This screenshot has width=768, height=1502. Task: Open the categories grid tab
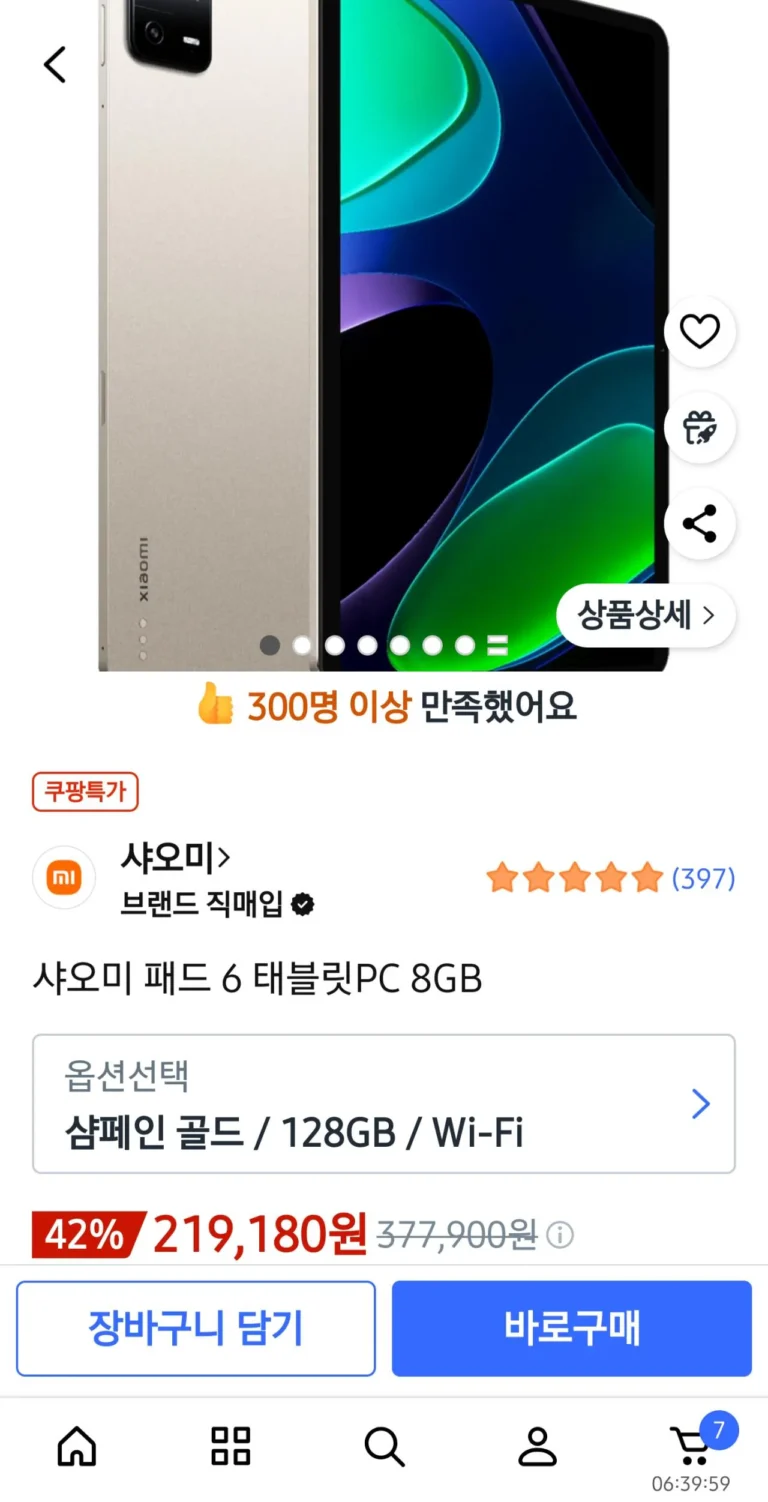[230, 1445]
